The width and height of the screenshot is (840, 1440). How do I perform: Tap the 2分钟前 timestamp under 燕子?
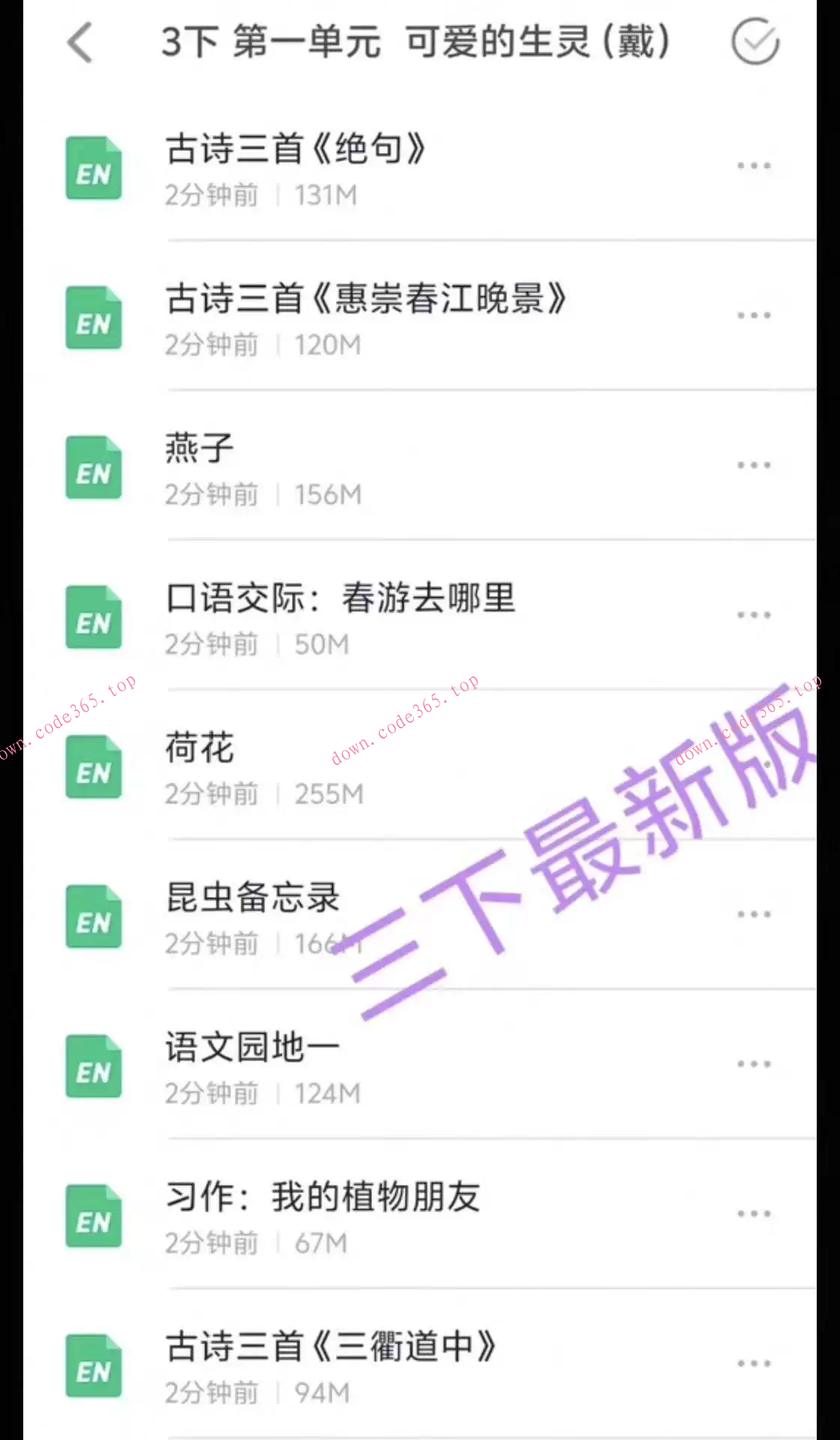pos(211,494)
